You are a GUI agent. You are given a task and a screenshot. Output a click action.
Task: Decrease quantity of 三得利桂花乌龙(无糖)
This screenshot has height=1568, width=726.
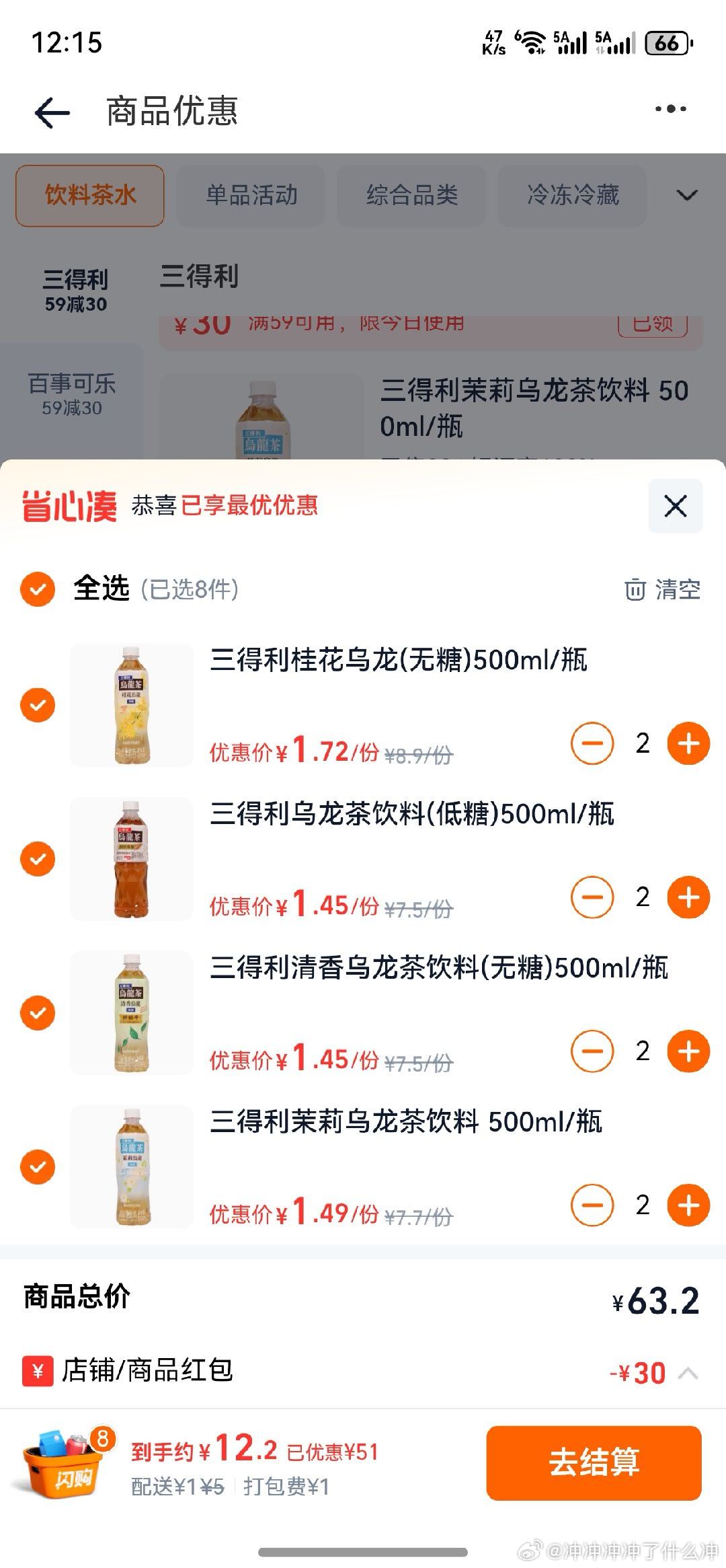tap(592, 744)
